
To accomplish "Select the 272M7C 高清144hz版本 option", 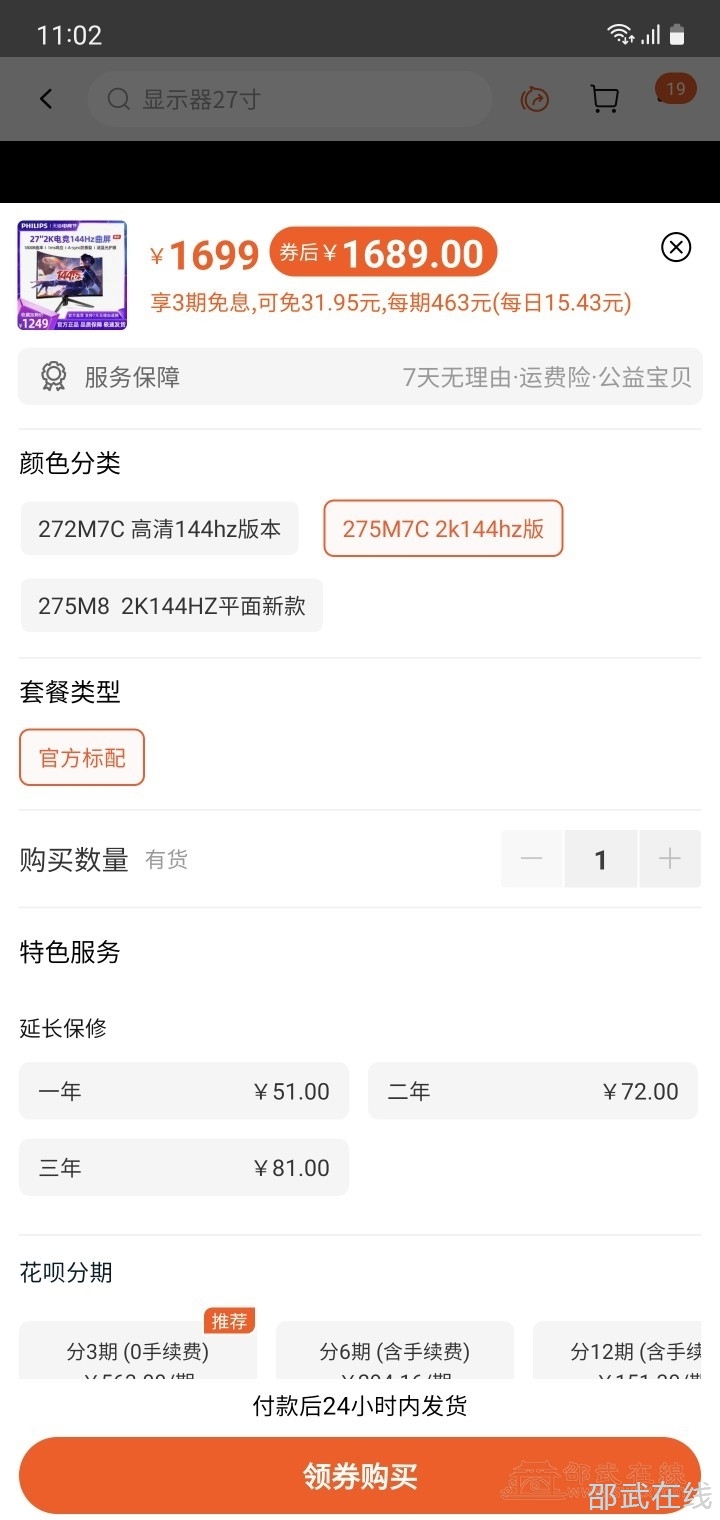I will coord(160,529).
